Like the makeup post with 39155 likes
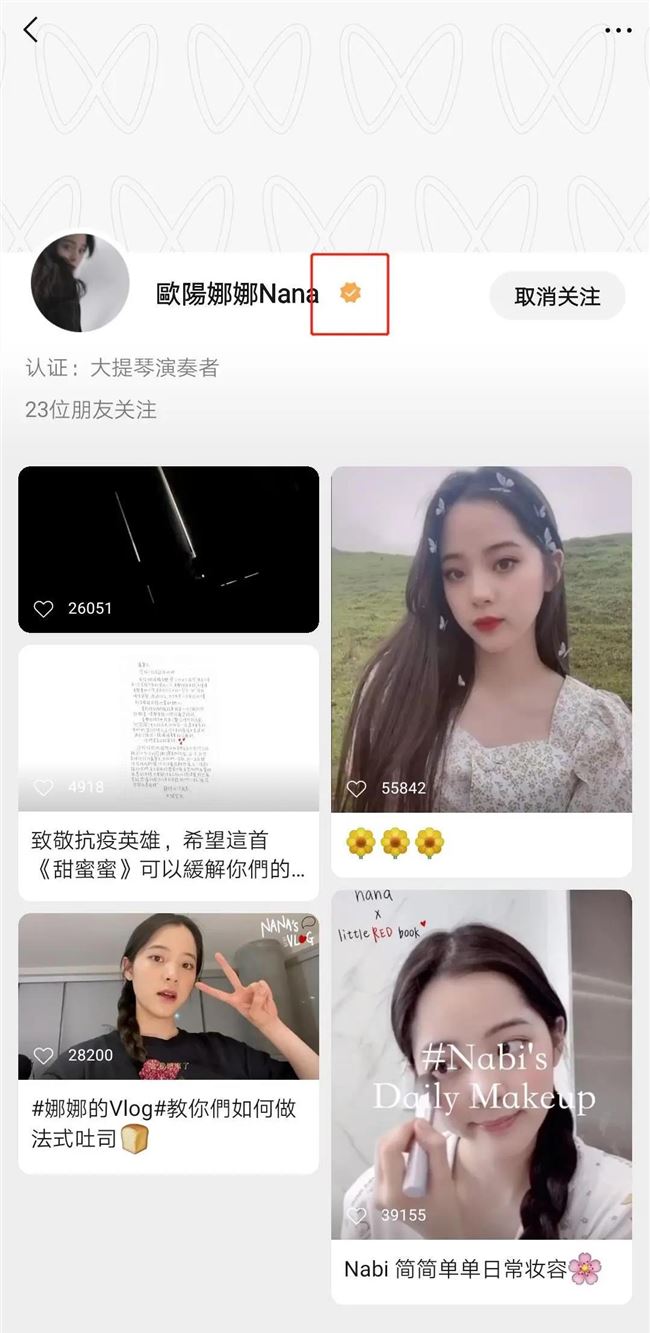Image resolution: width=650 pixels, height=1333 pixels. coord(356,1215)
